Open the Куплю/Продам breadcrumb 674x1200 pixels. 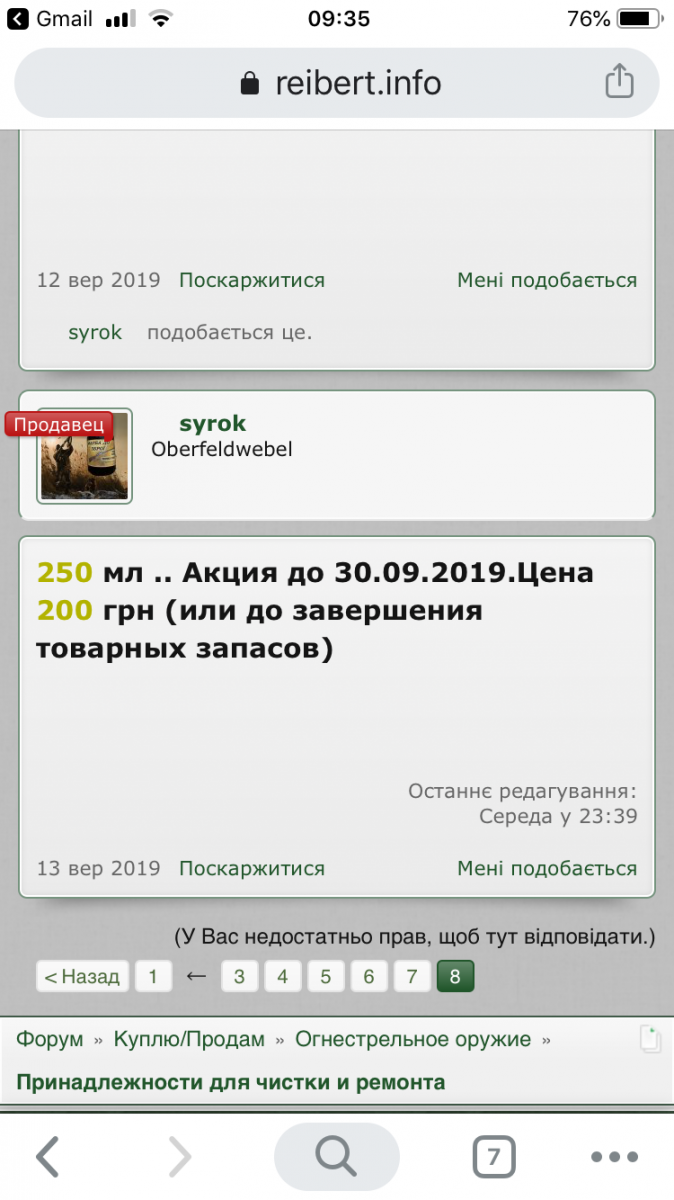point(189,1039)
